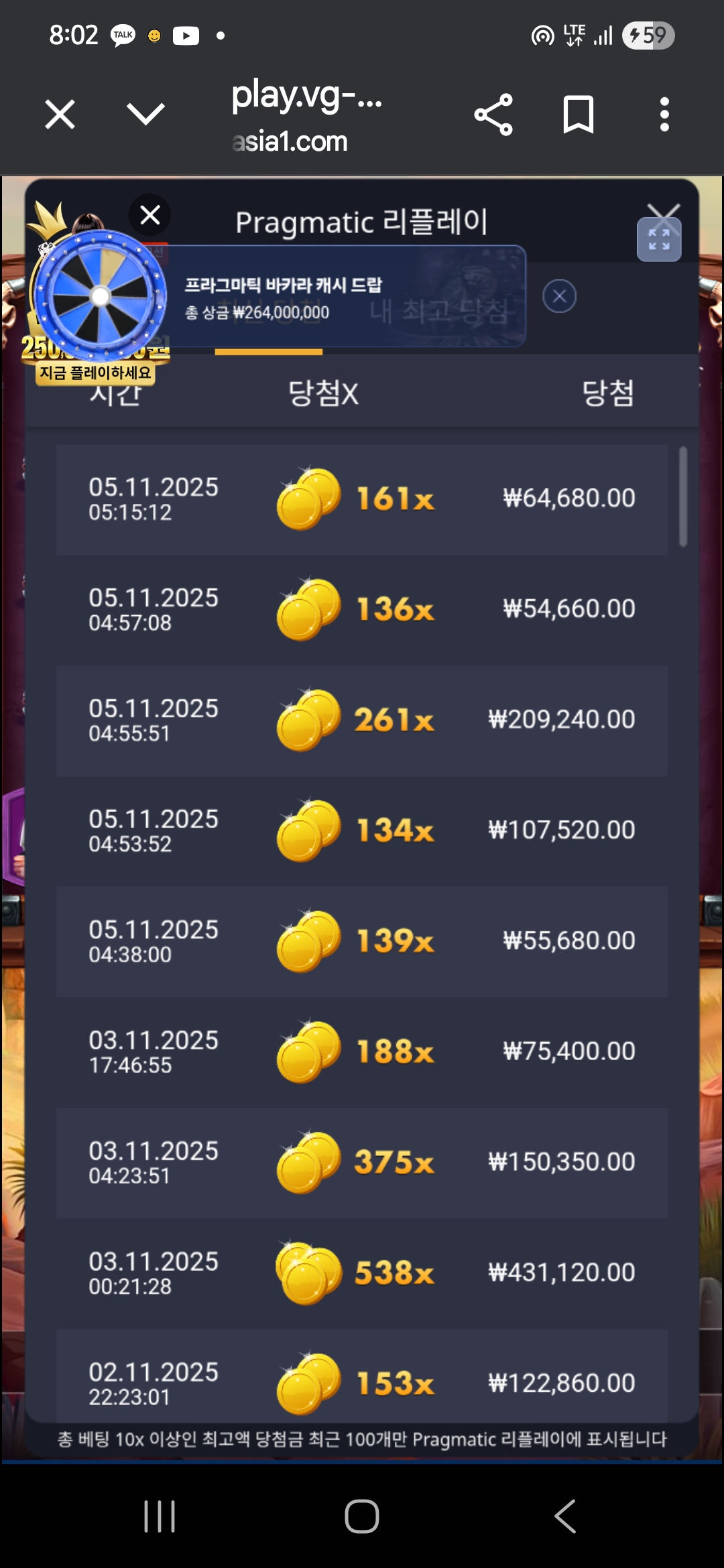Minimize the browser with the down chevron
Screen dimensions: 724x1568
pos(145,114)
